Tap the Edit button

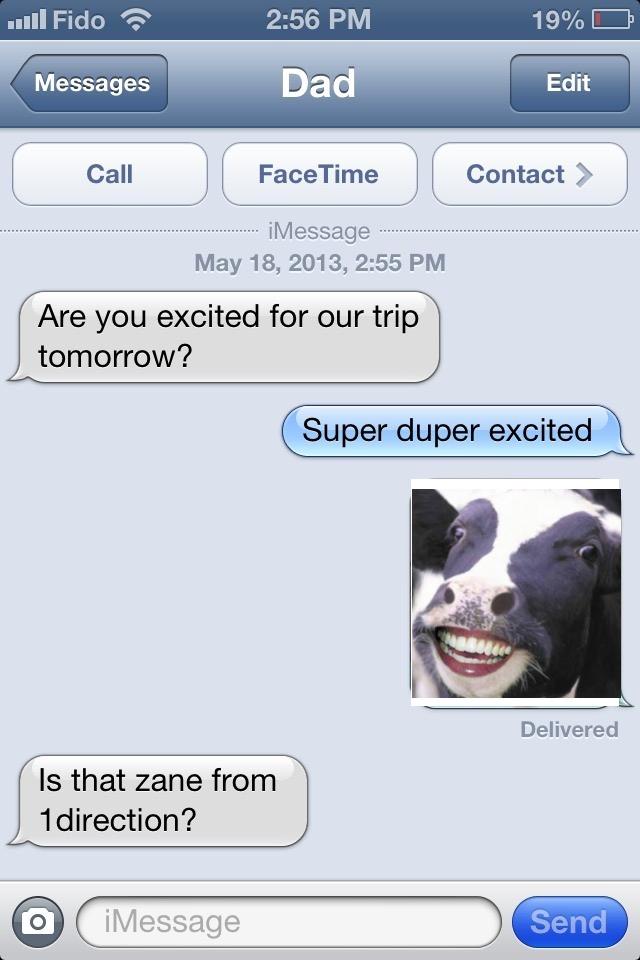tap(568, 83)
